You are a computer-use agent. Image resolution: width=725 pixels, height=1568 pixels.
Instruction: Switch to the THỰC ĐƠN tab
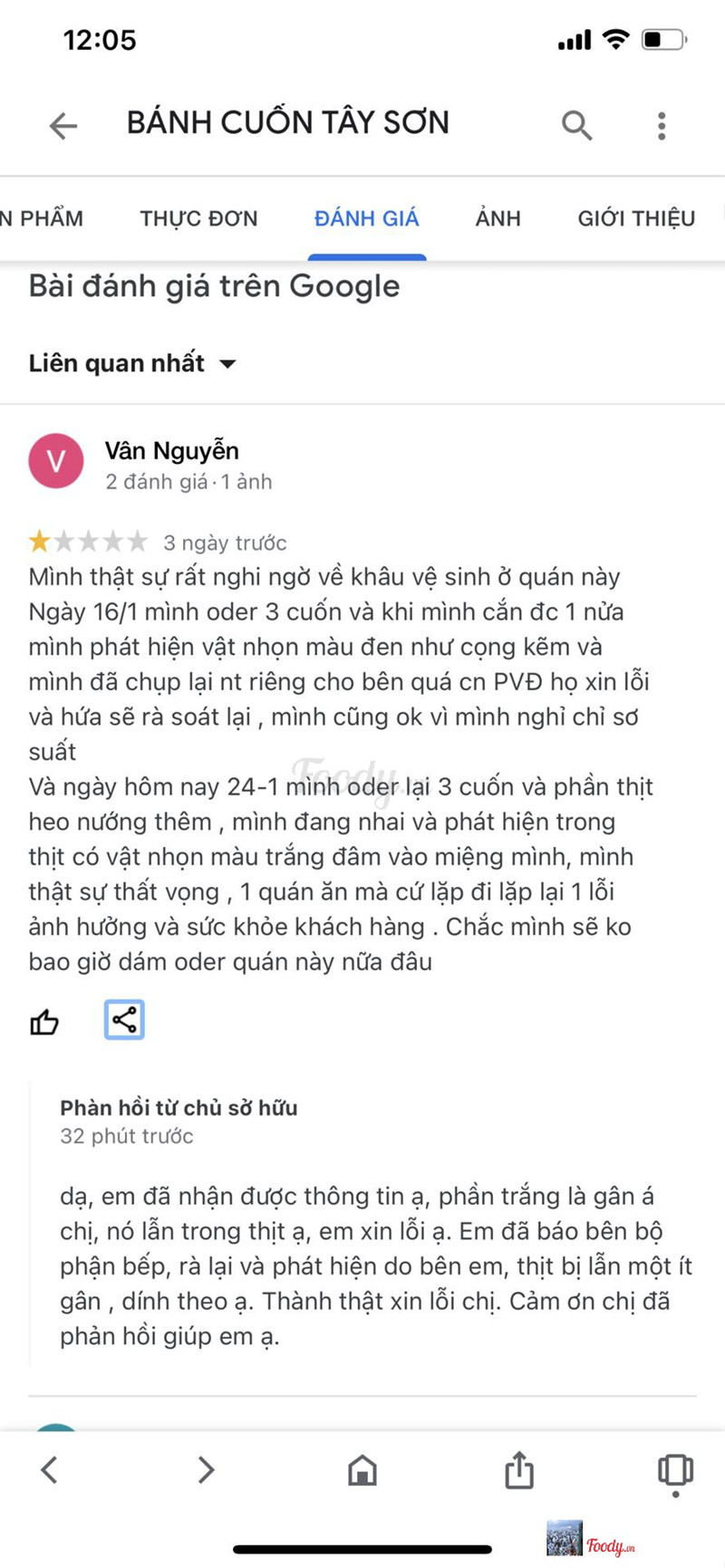(198, 218)
